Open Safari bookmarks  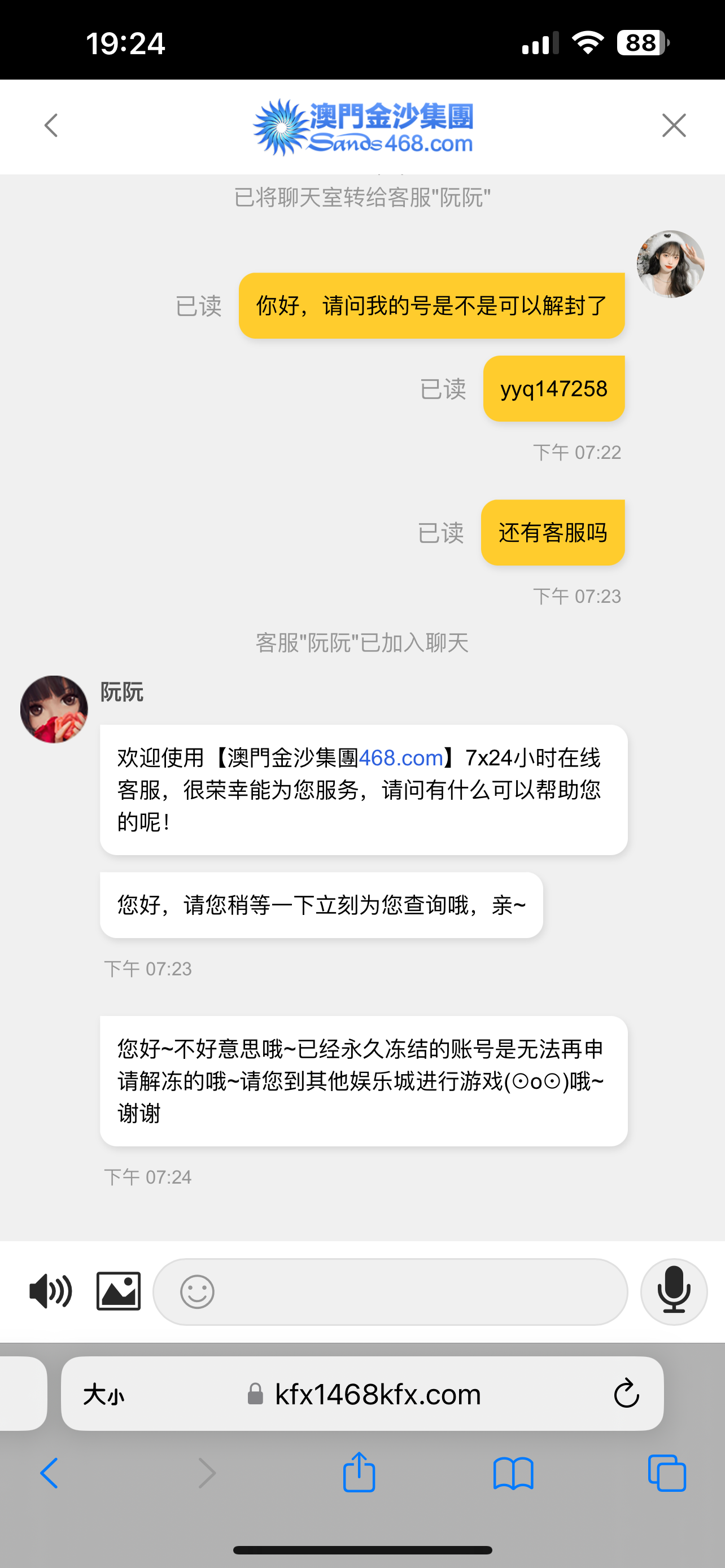click(x=513, y=1474)
